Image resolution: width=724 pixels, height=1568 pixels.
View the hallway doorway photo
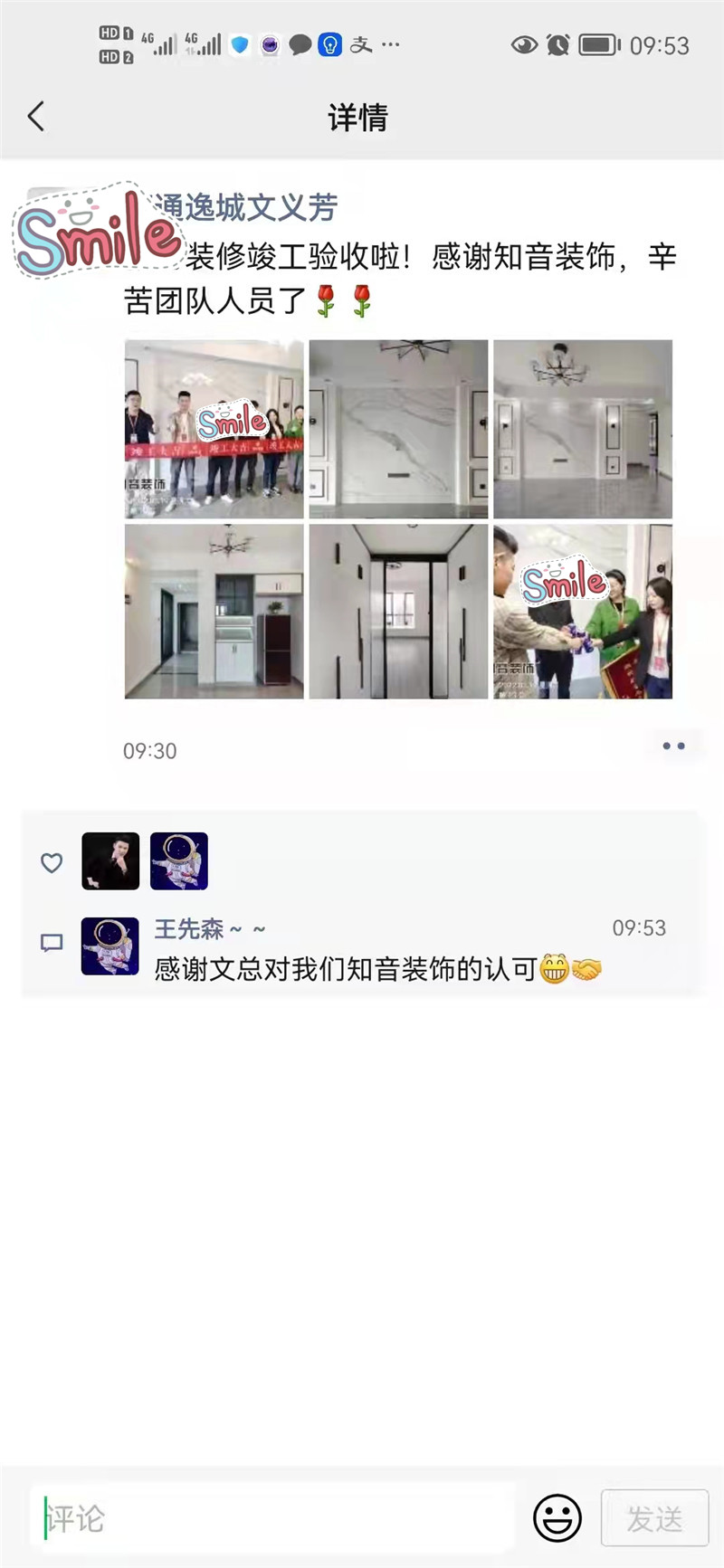click(398, 612)
